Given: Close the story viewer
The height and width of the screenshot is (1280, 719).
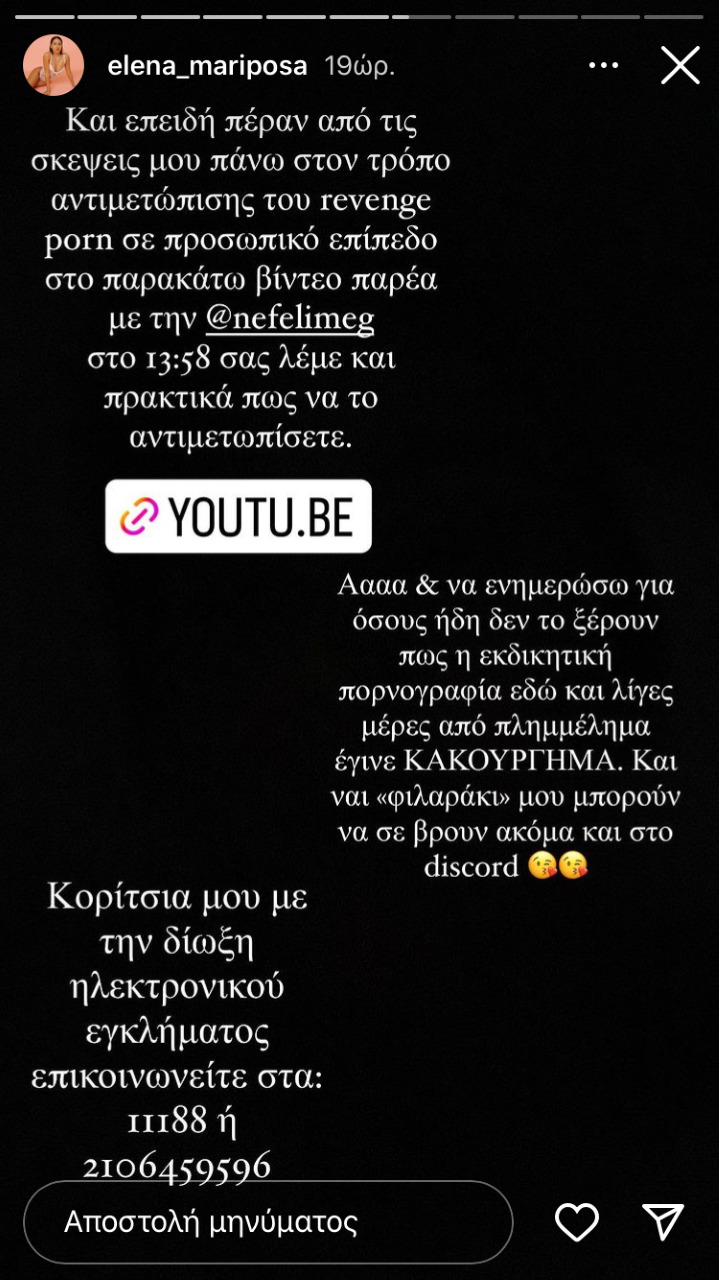Looking at the screenshot, I should (x=680, y=66).
